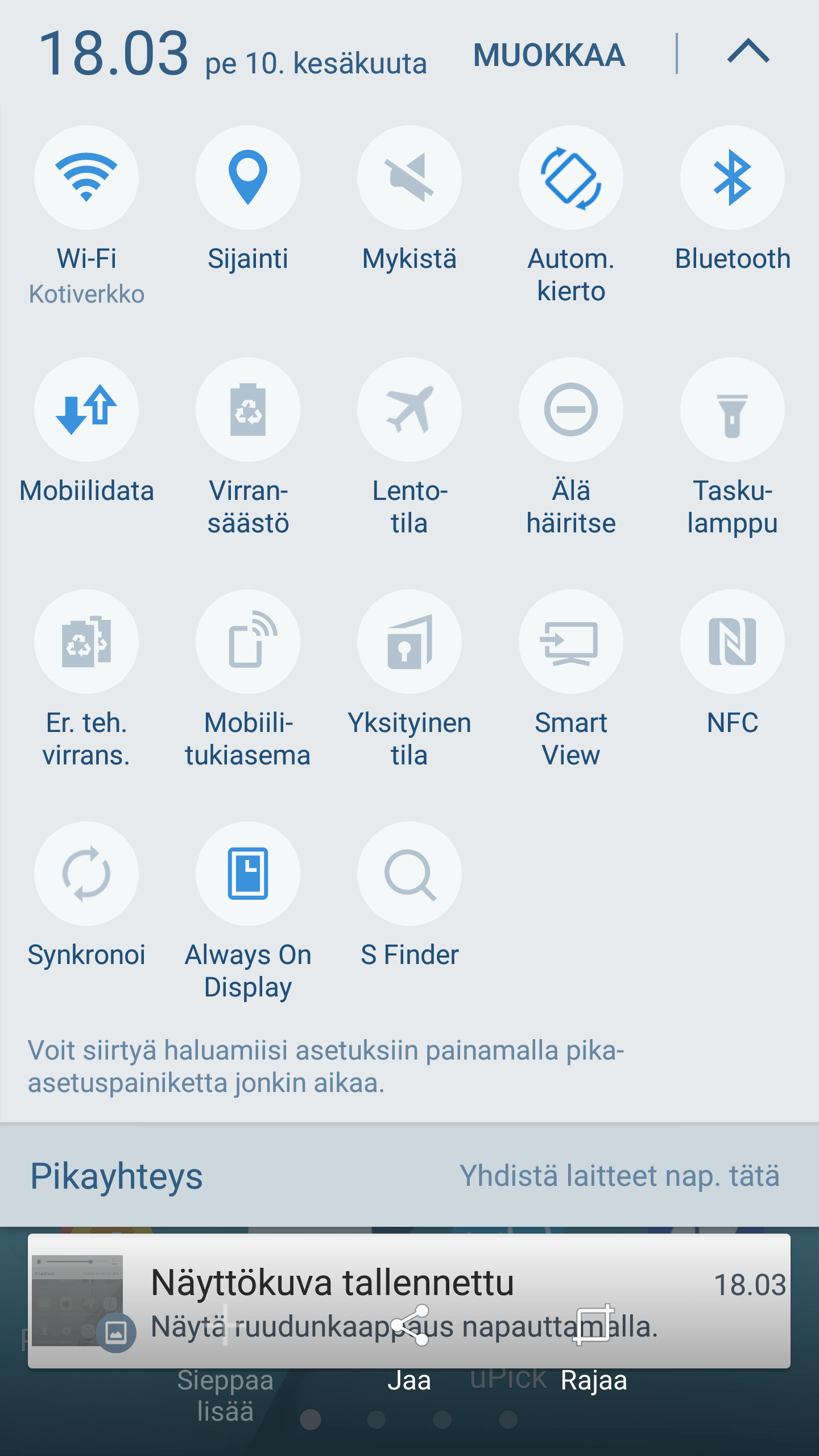Turn off Bluetooth
819x1456 pixels.
pos(733,177)
